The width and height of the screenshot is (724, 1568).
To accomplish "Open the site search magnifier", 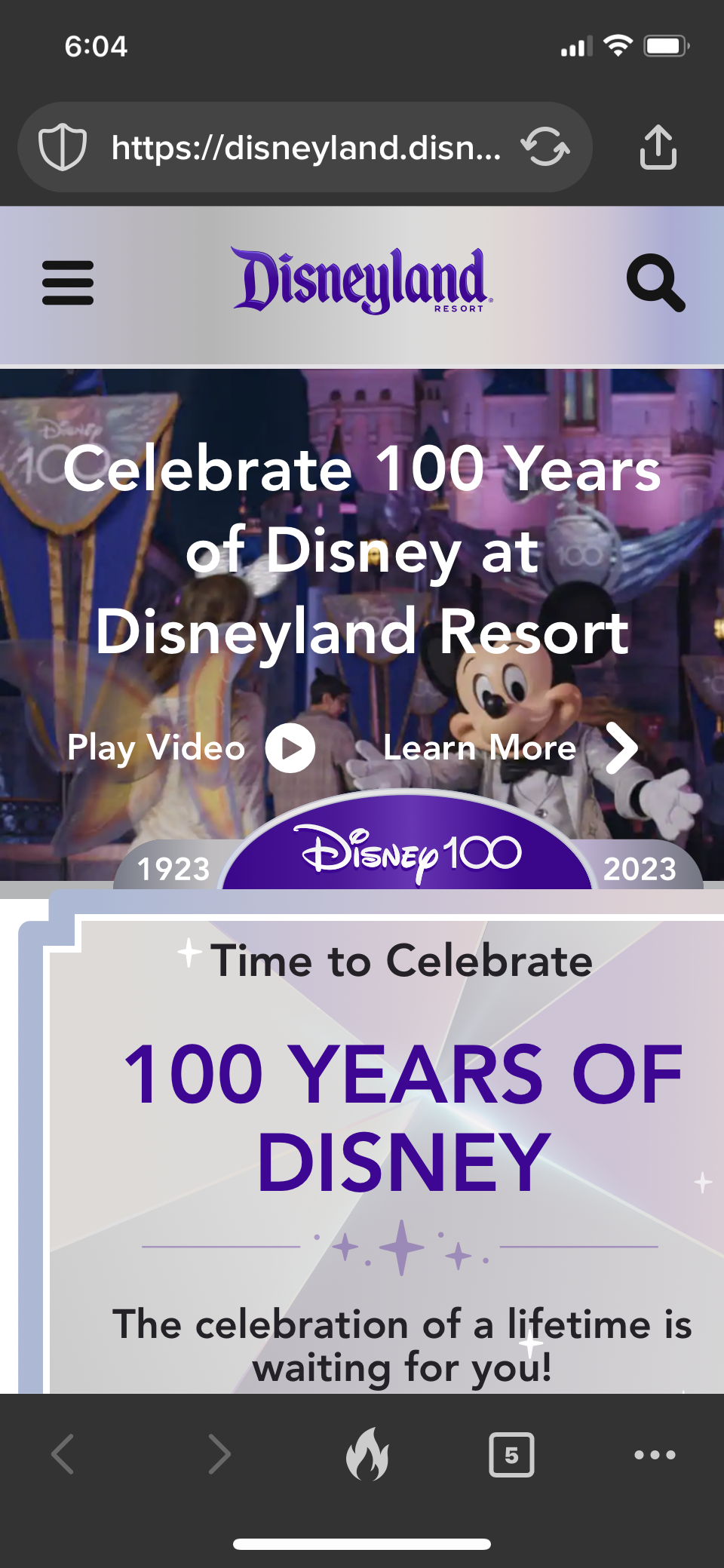I will pyautogui.click(x=655, y=283).
